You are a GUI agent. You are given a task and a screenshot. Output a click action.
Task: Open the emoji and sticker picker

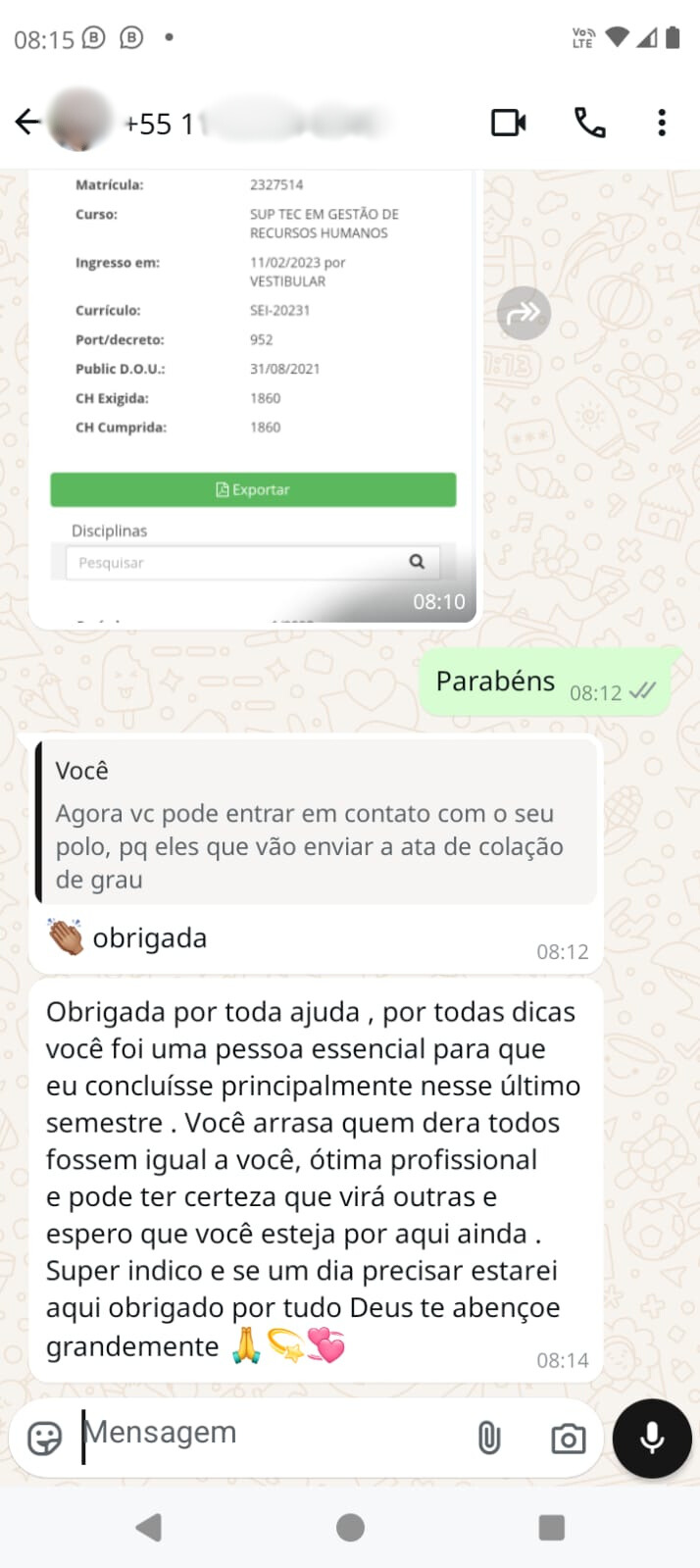(44, 1438)
